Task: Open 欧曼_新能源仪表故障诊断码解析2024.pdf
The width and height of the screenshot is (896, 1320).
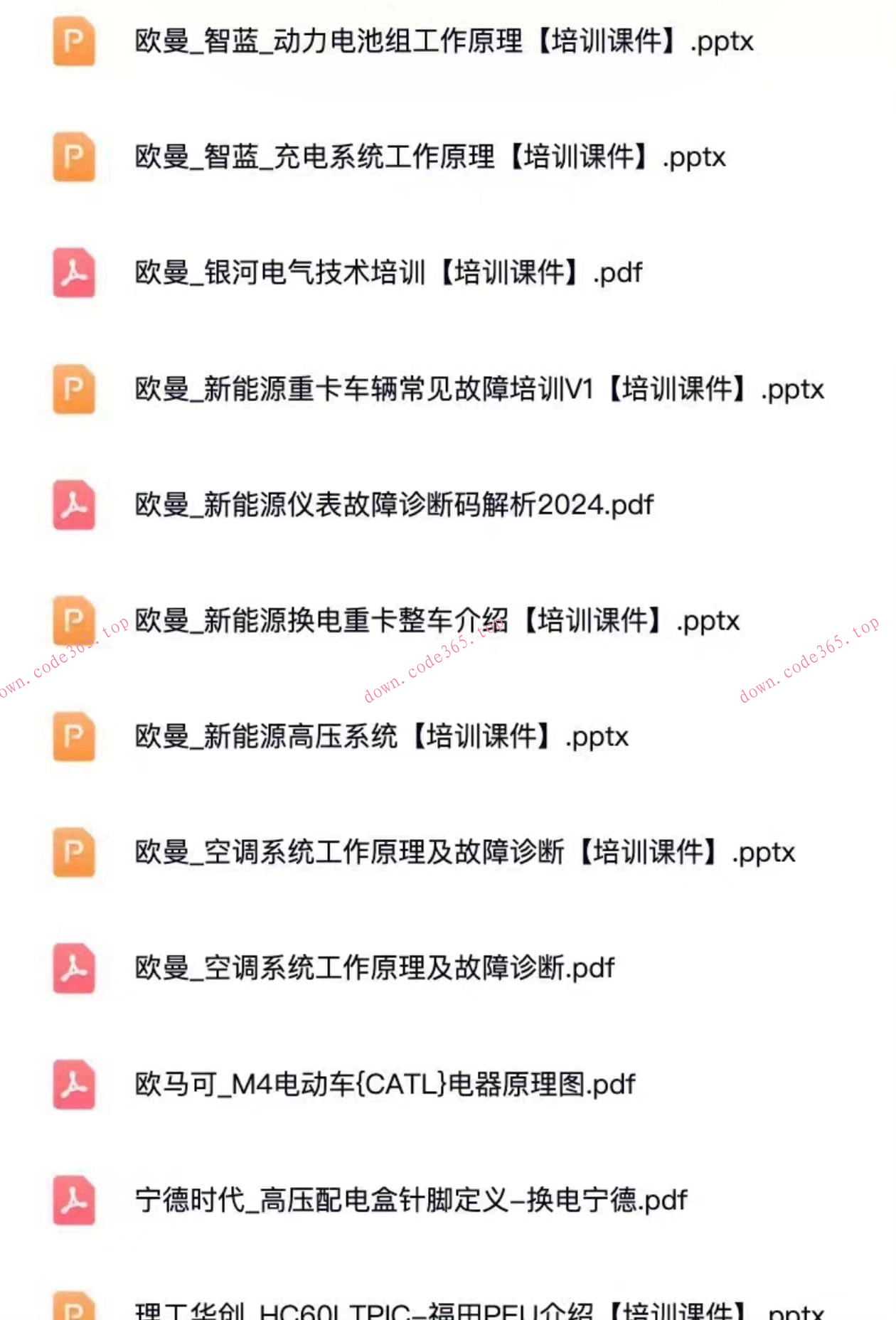Action: point(395,505)
